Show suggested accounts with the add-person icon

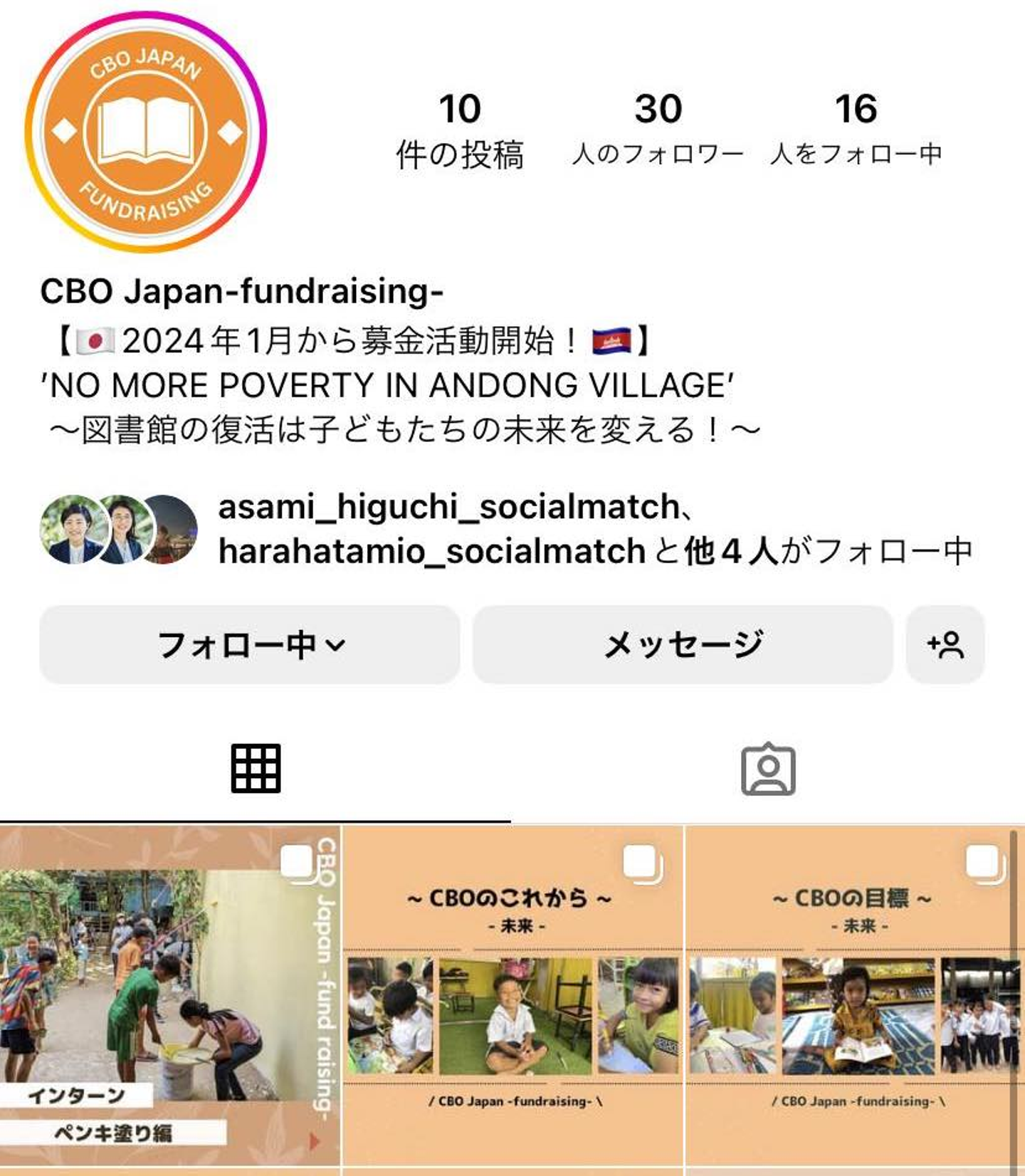click(945, 645)
